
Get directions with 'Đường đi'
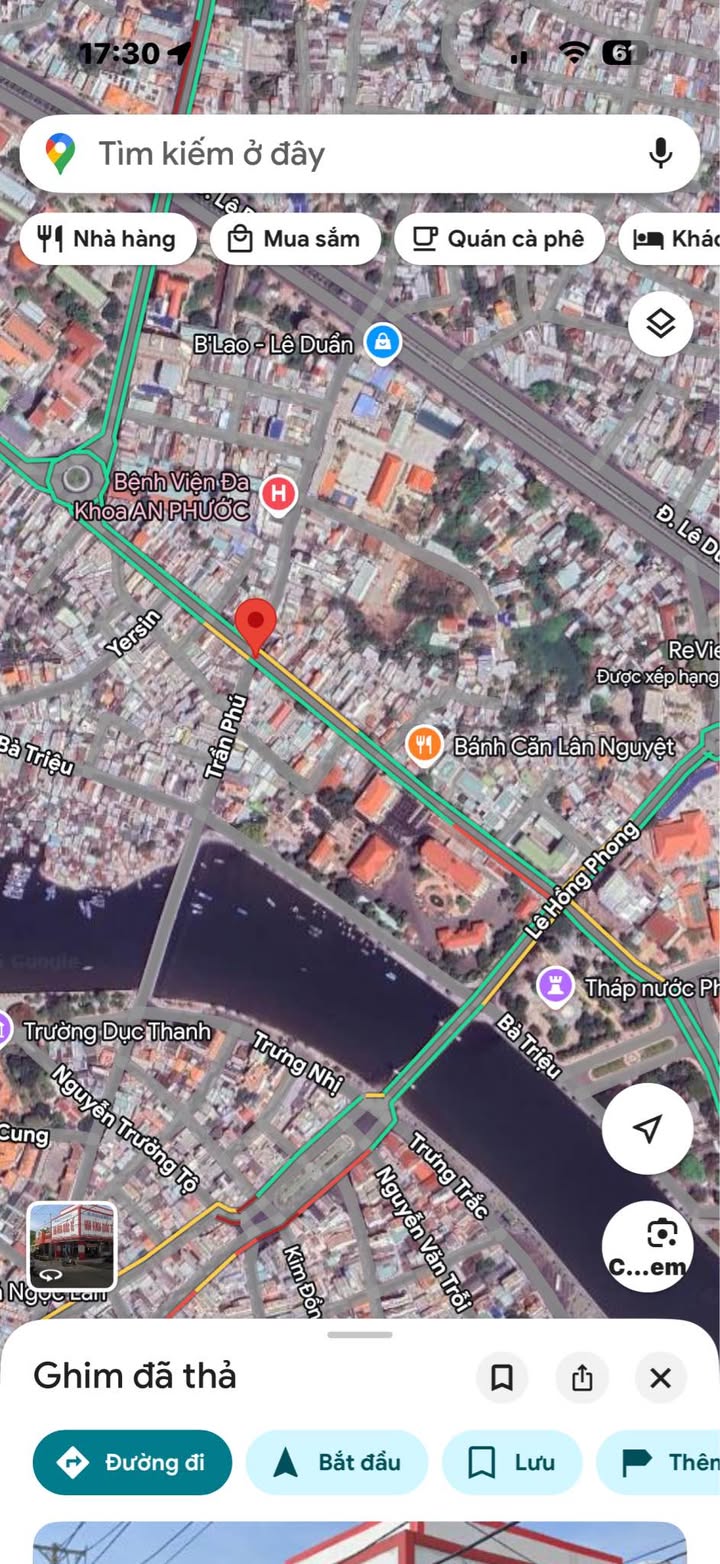tap(132, 1462)
